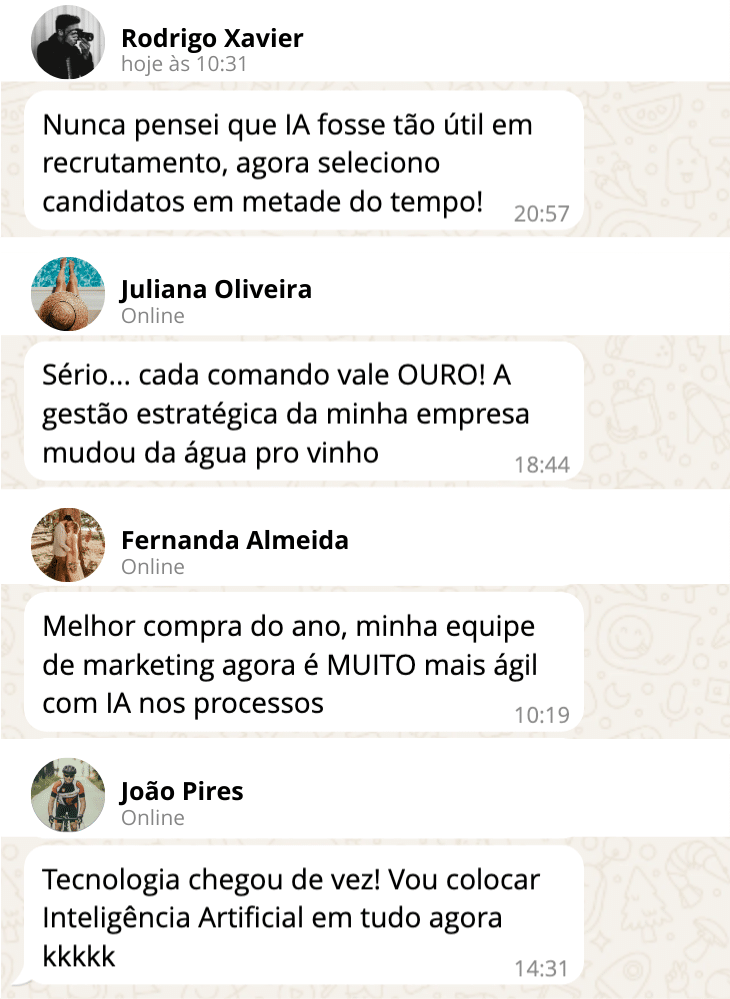730x999 pixels.
Task: Open Fernanda Almeida's chat header name
Action: [x=234, y=540]
